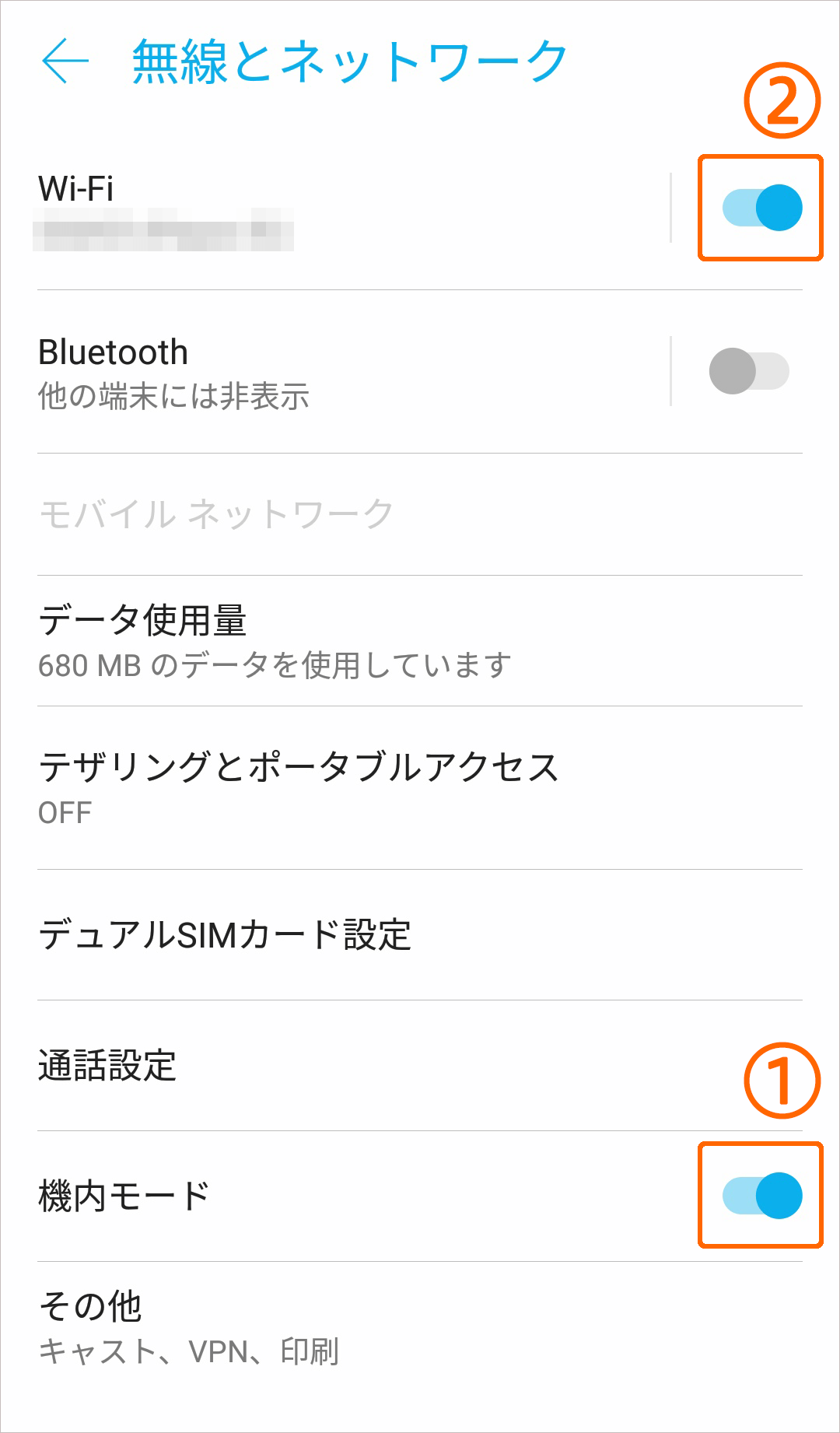Turn off the Wi-Fi switch
Viewport: 840px width, 1433px height.
pyautogui.click(x=761, y=208)
